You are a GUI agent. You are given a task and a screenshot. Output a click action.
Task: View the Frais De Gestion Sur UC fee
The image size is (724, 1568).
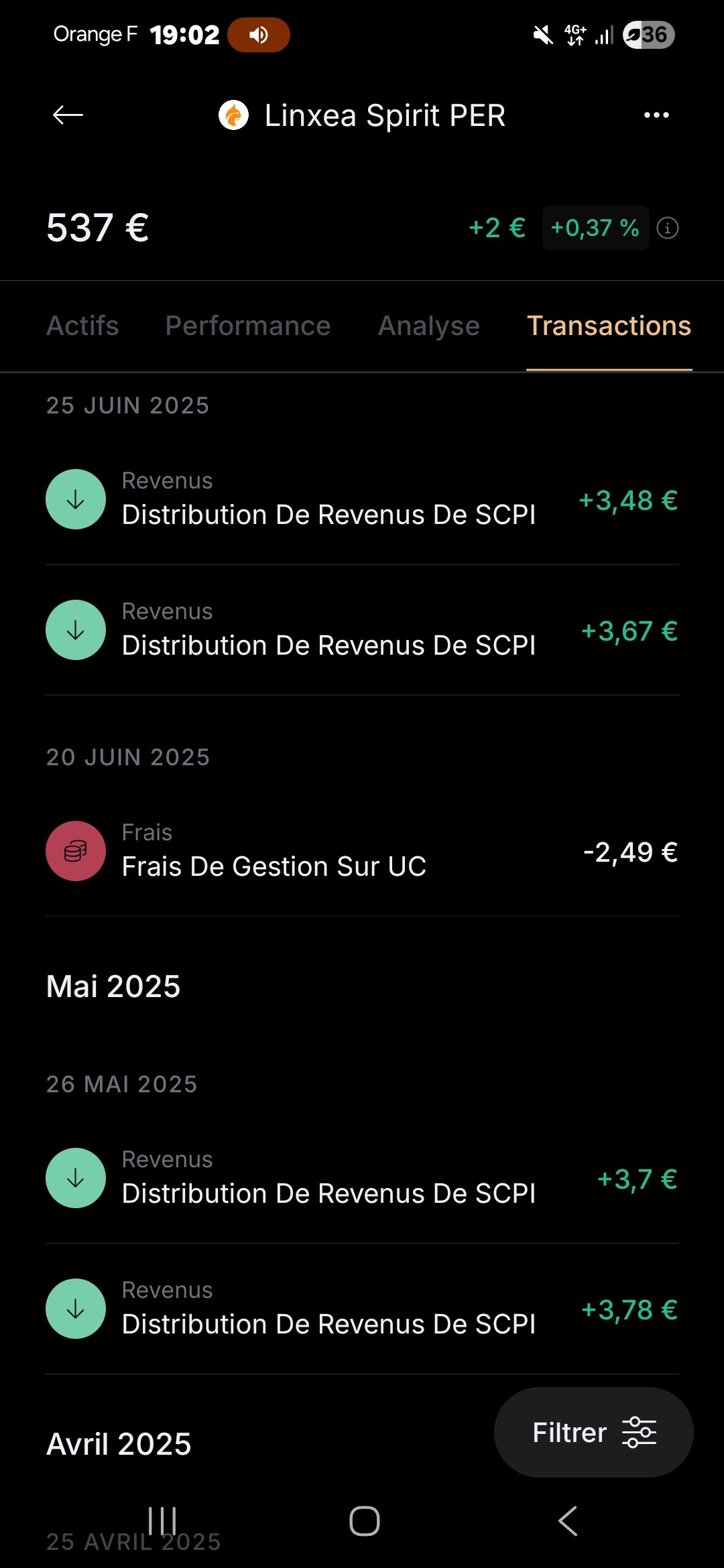[x=362, y=851]
